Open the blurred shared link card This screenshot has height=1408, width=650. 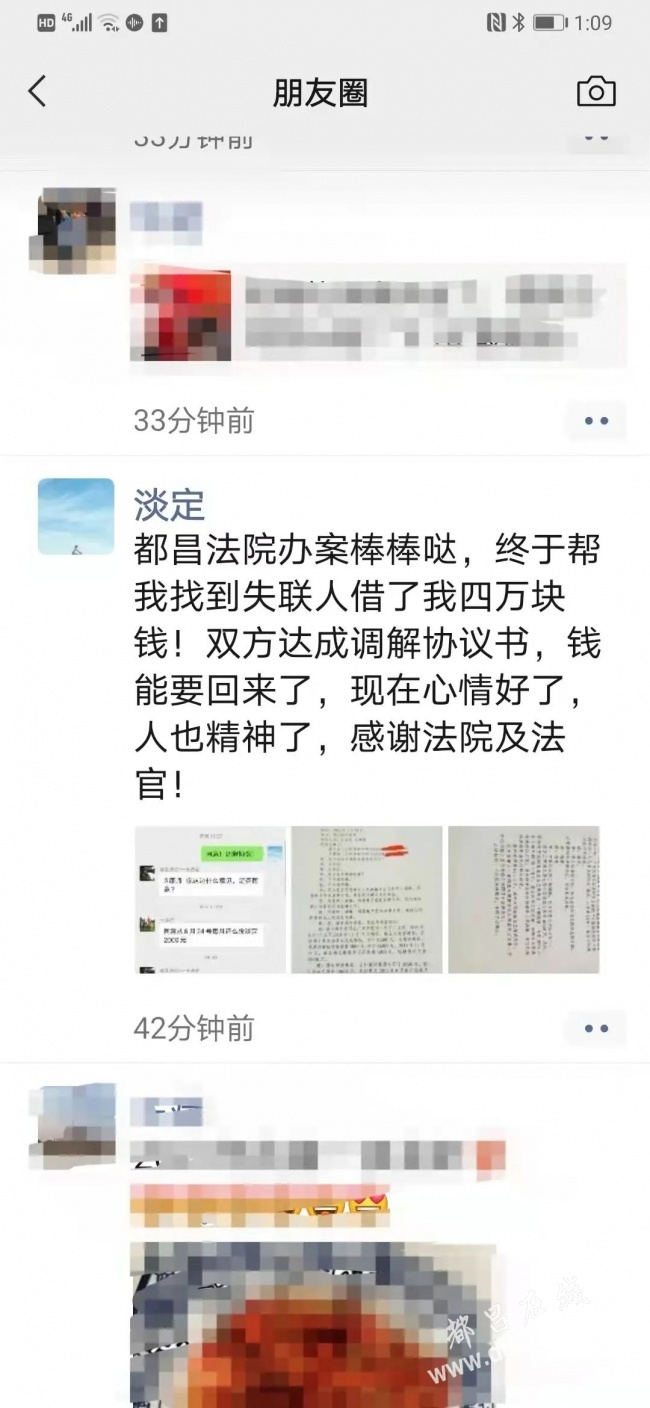pos(378,314)
